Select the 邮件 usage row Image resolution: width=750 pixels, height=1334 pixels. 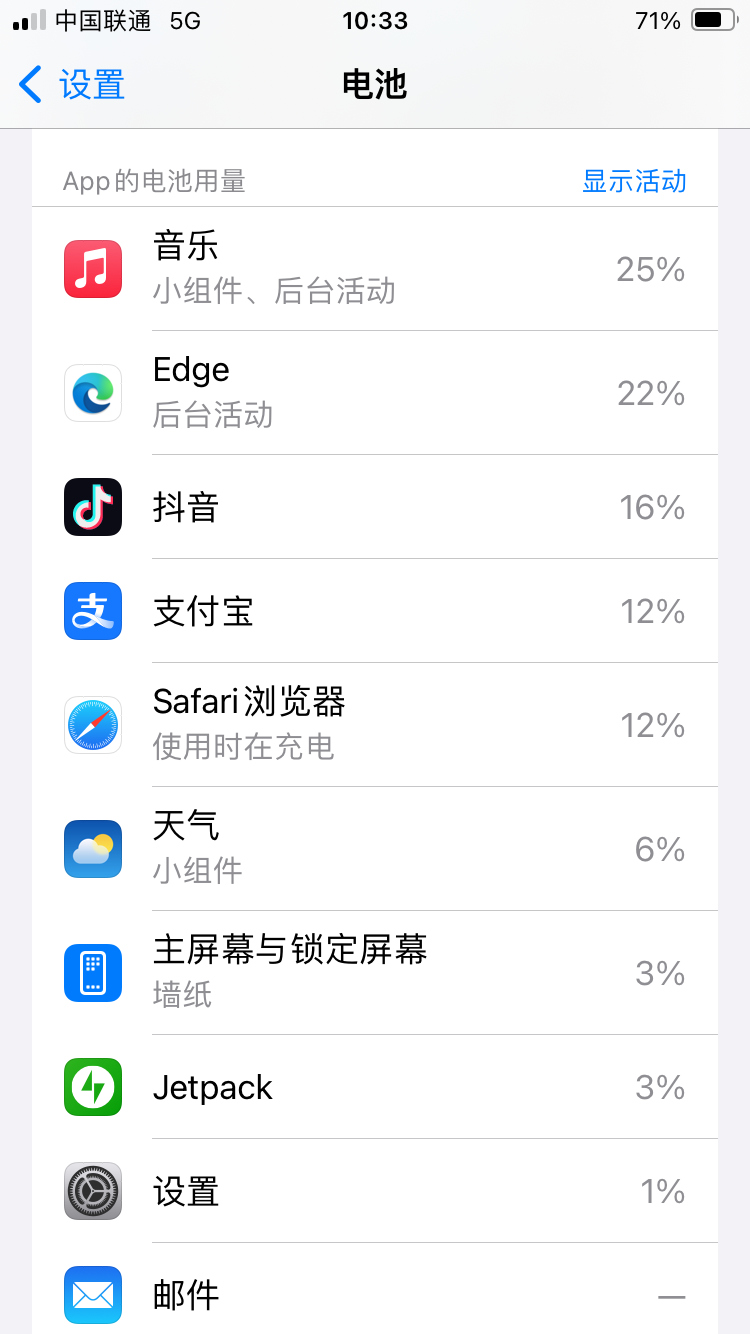coord(375,1294)
